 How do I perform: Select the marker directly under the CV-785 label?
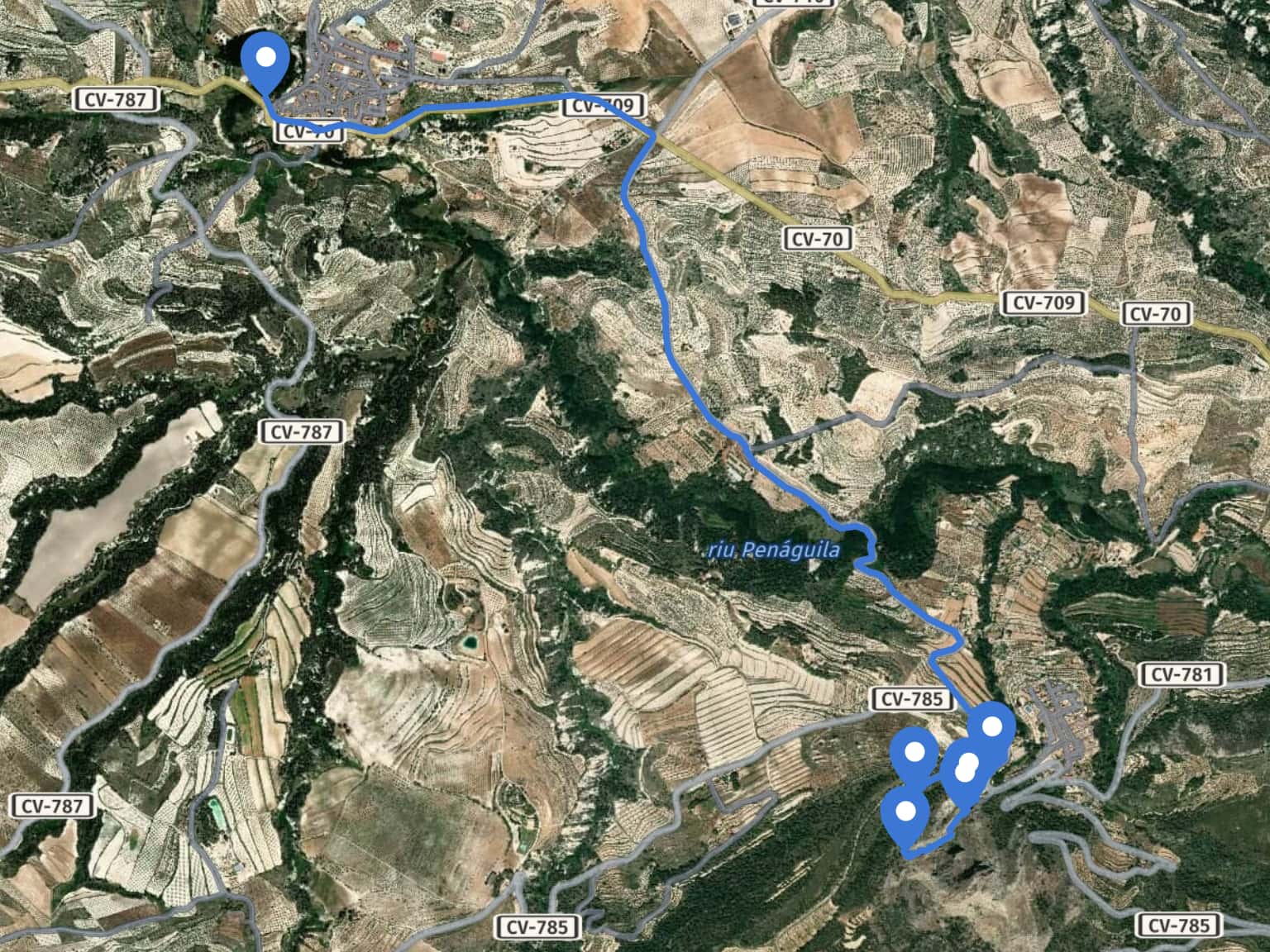pos(914,752)
